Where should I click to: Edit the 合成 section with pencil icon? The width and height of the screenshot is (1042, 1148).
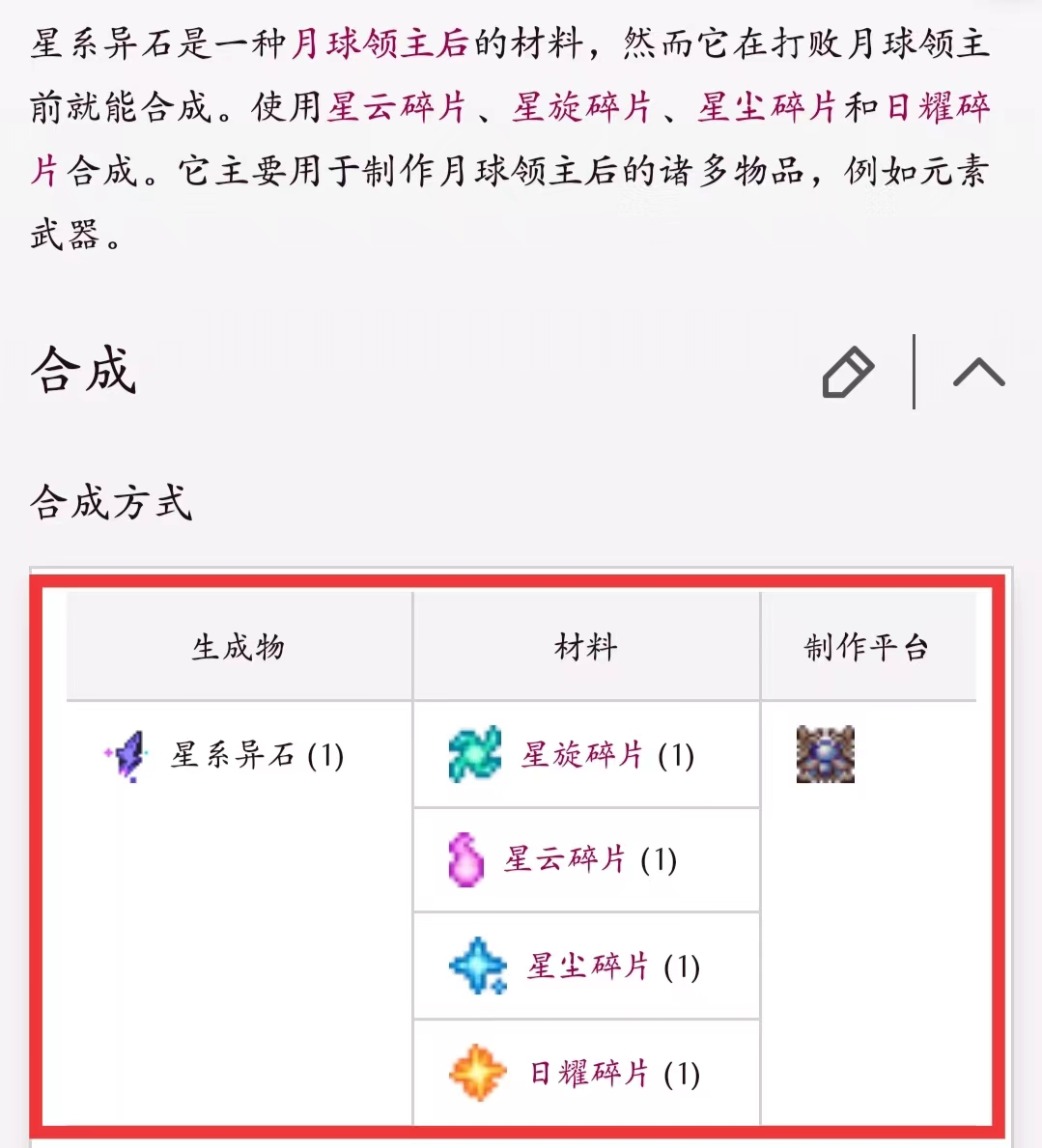point(848,373)
